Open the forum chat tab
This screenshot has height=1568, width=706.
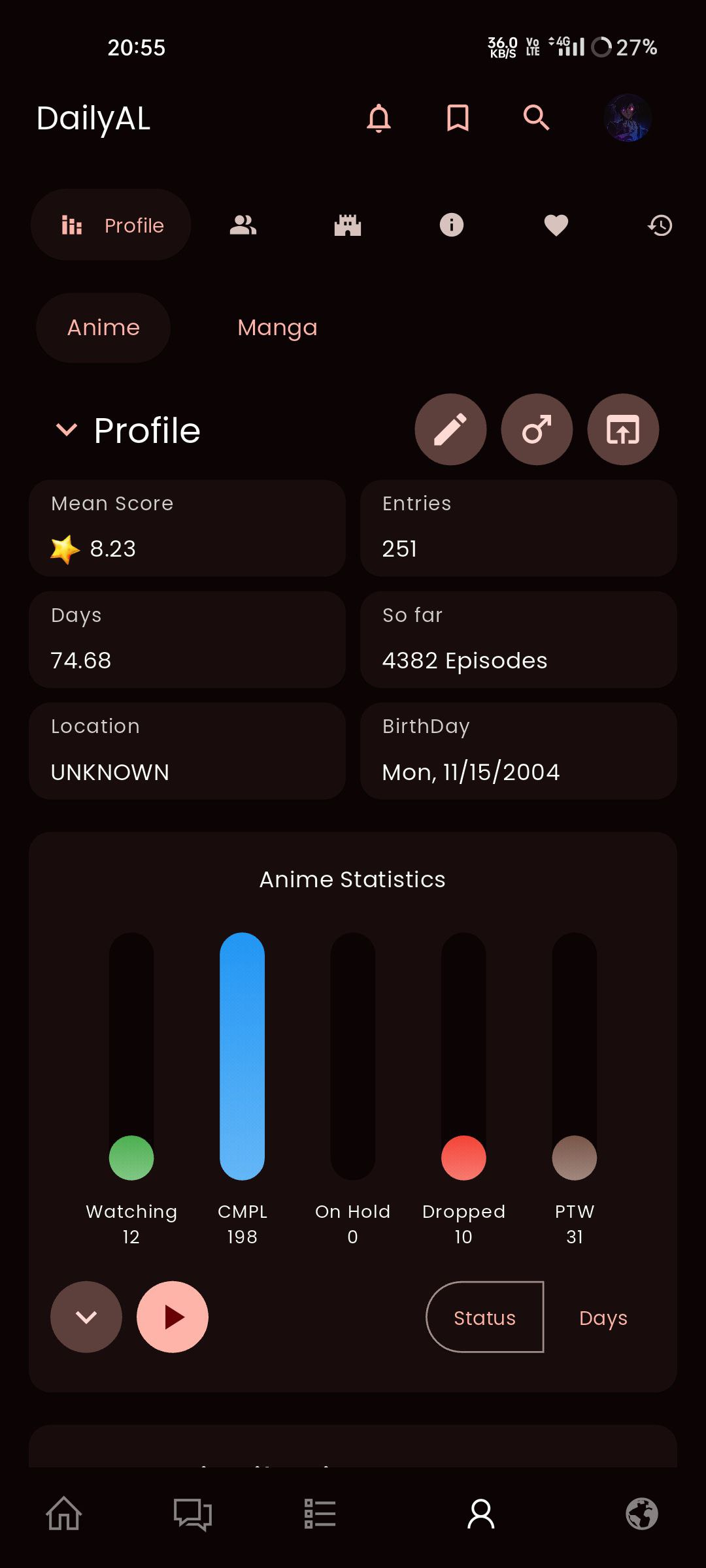(192, 1514)
